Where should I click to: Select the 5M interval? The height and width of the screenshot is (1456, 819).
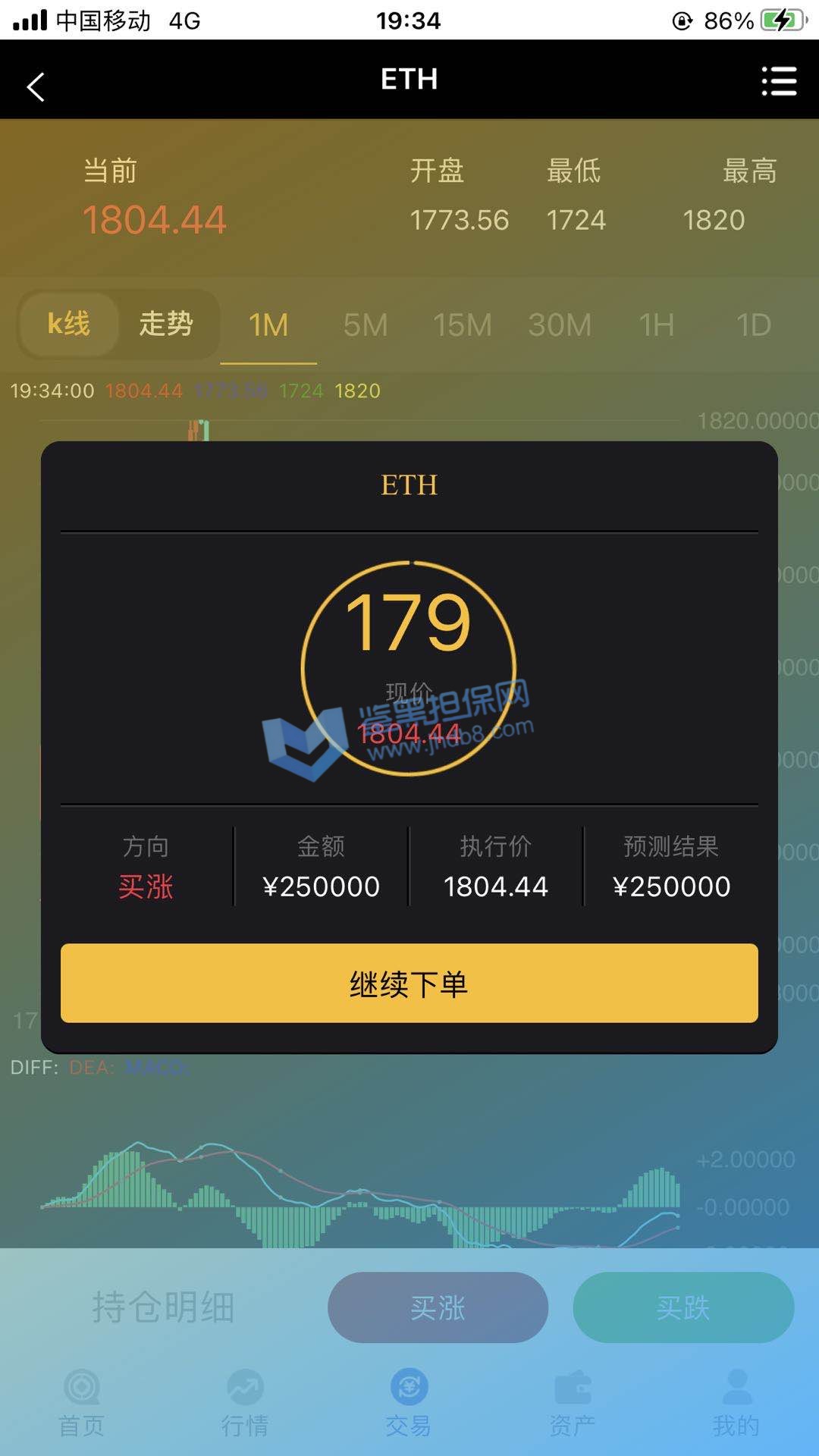coord(366,326)
